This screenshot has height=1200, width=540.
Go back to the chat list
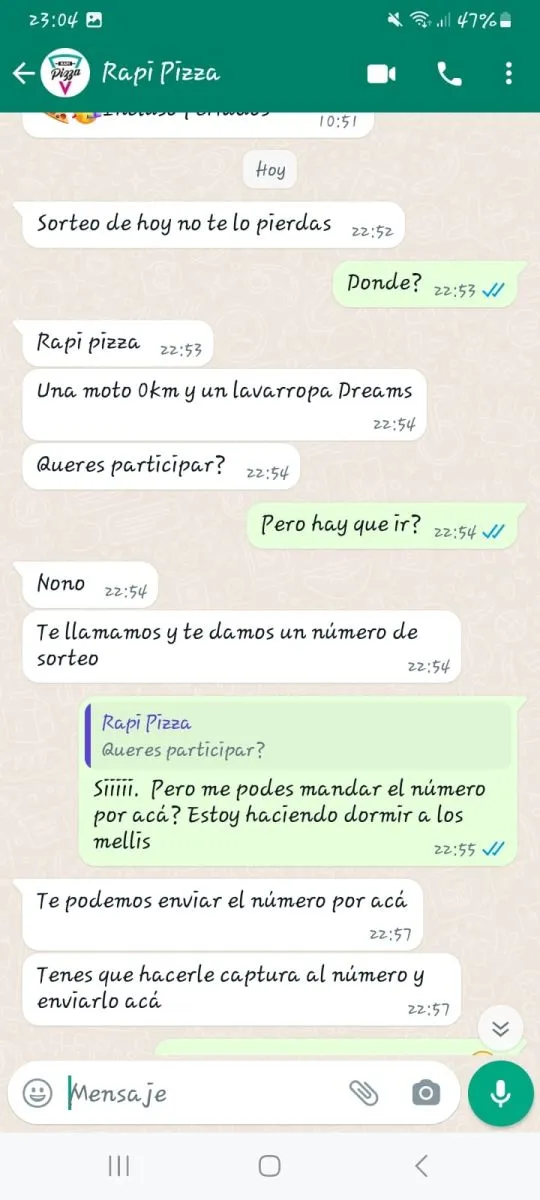(23, 74)
